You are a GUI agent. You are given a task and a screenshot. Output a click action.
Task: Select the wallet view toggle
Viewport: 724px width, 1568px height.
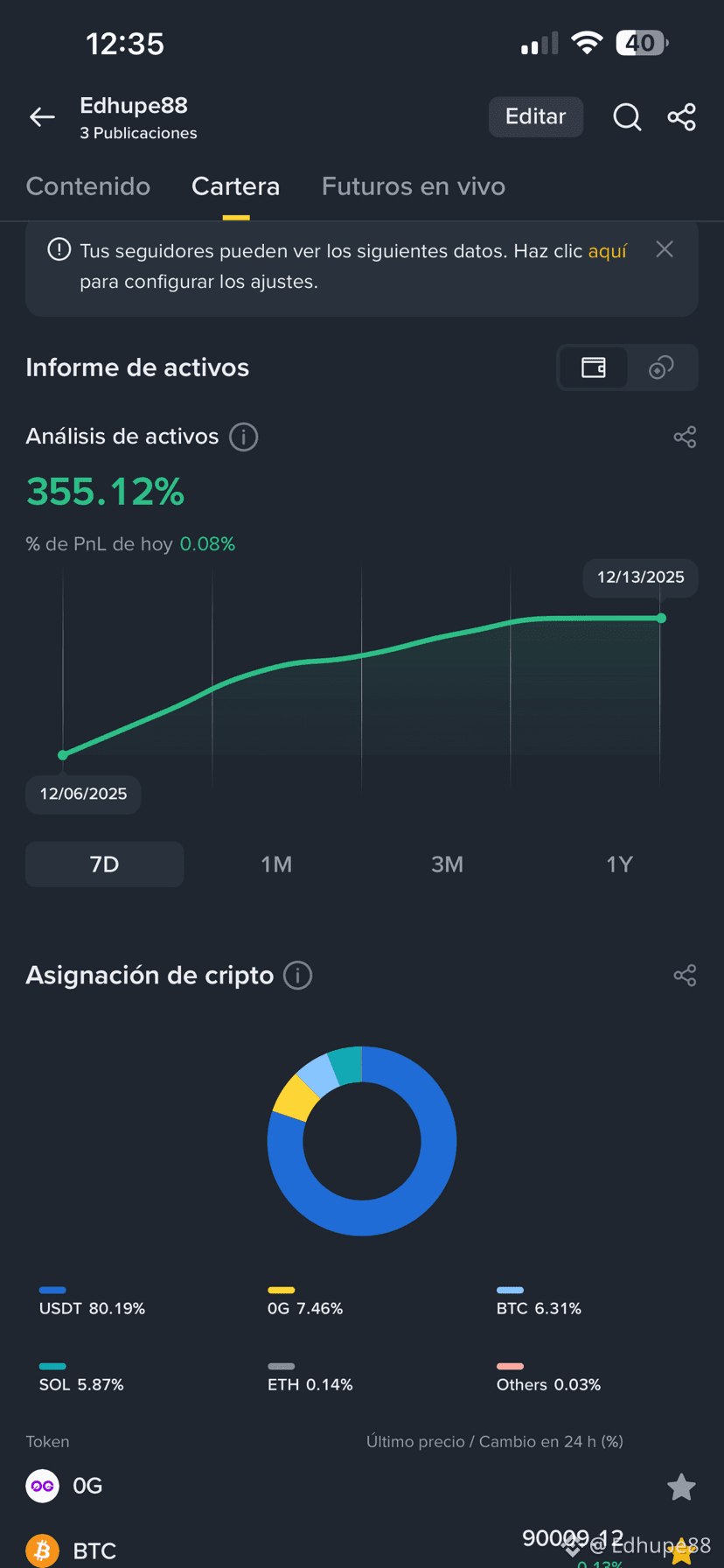coord(594,367)
